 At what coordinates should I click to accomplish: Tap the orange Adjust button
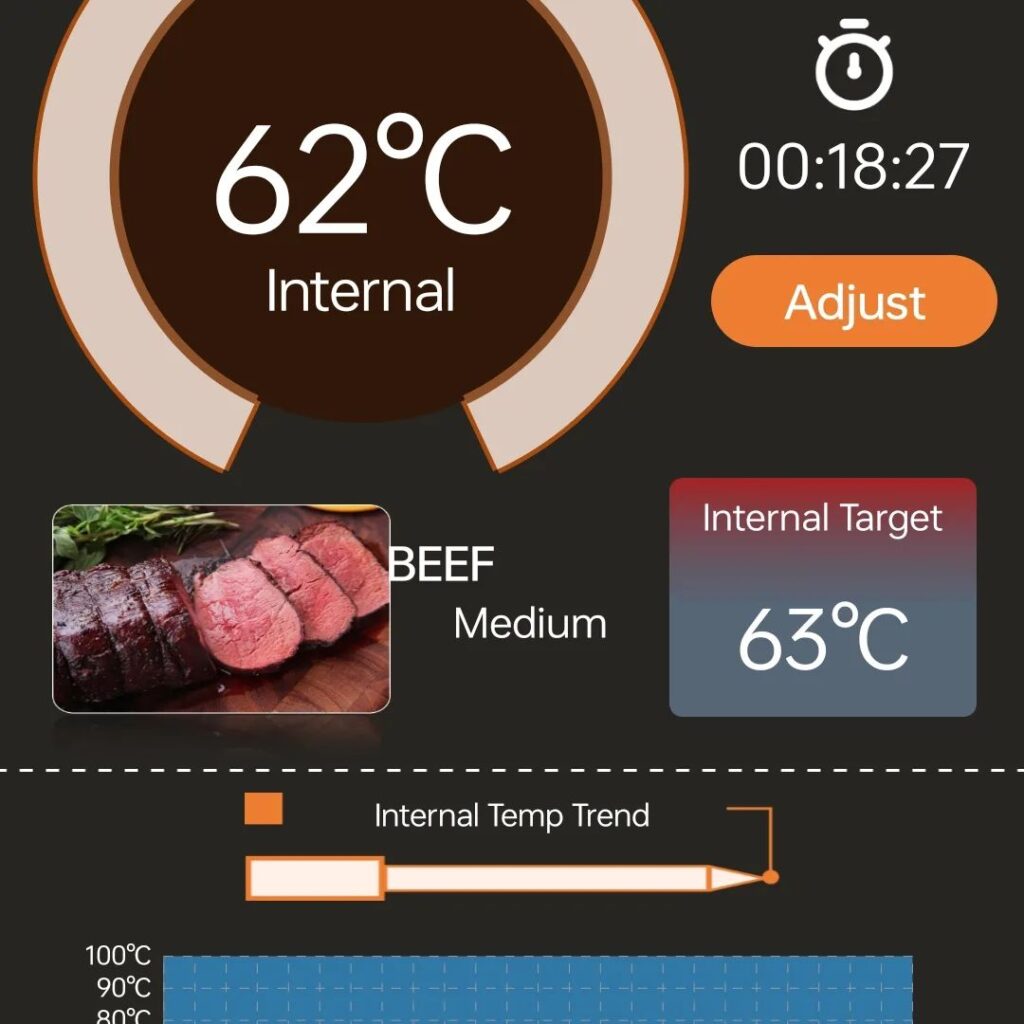coord(854,301)
